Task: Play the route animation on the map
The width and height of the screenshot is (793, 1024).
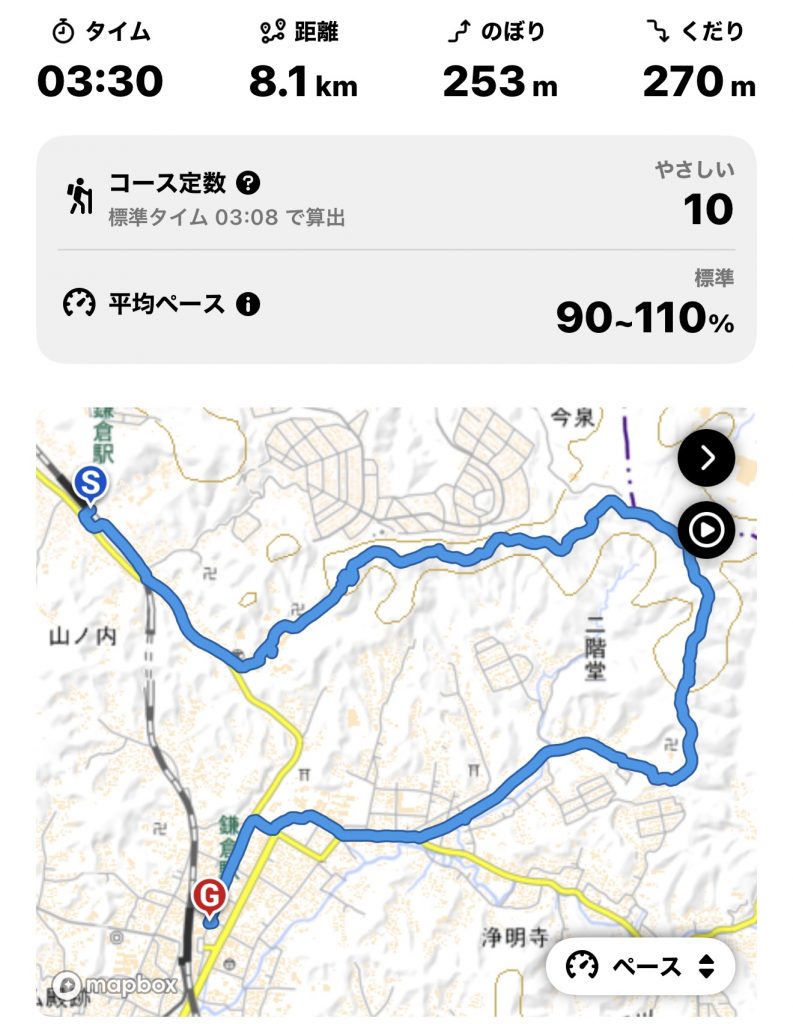Action: [706, 529]
